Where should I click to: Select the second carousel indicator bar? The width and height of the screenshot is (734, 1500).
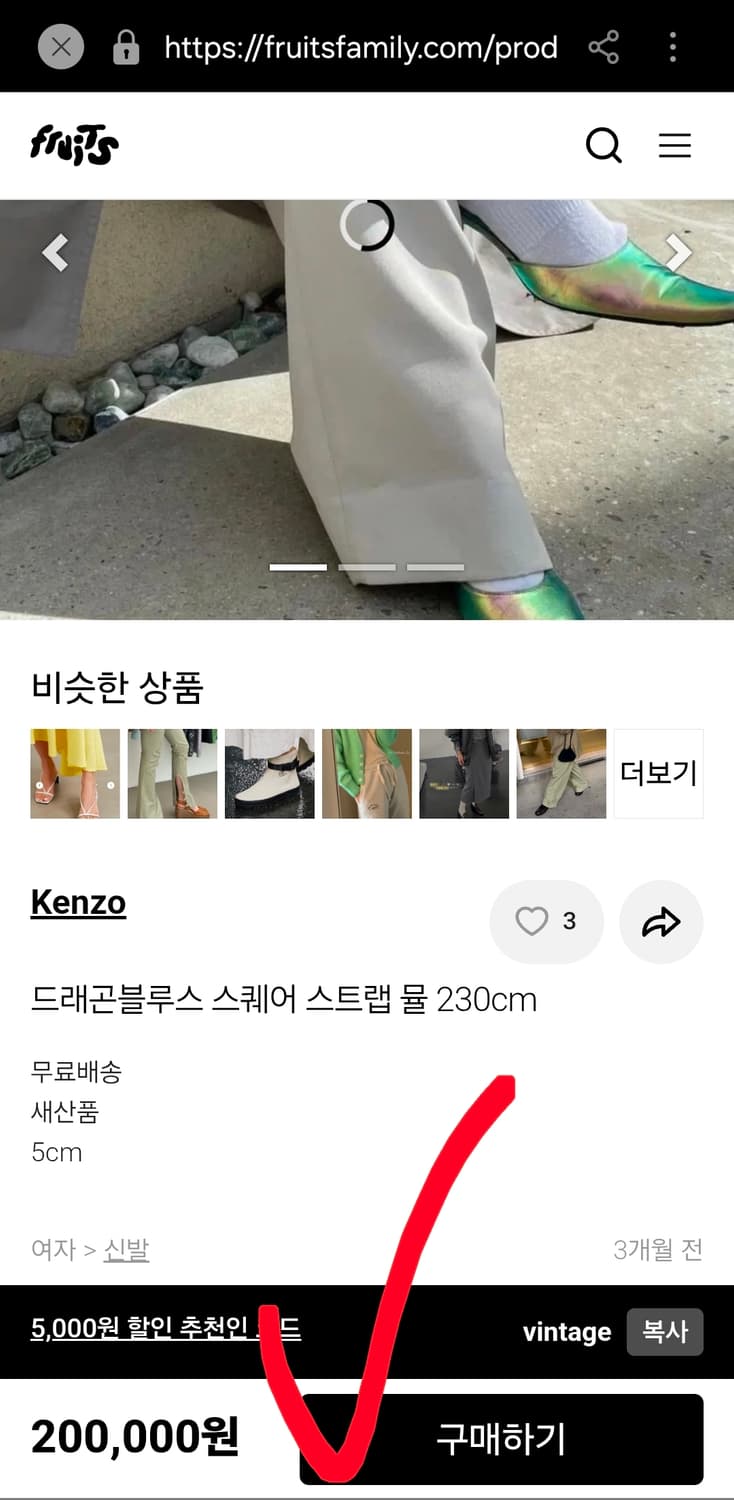click(366, 566)
